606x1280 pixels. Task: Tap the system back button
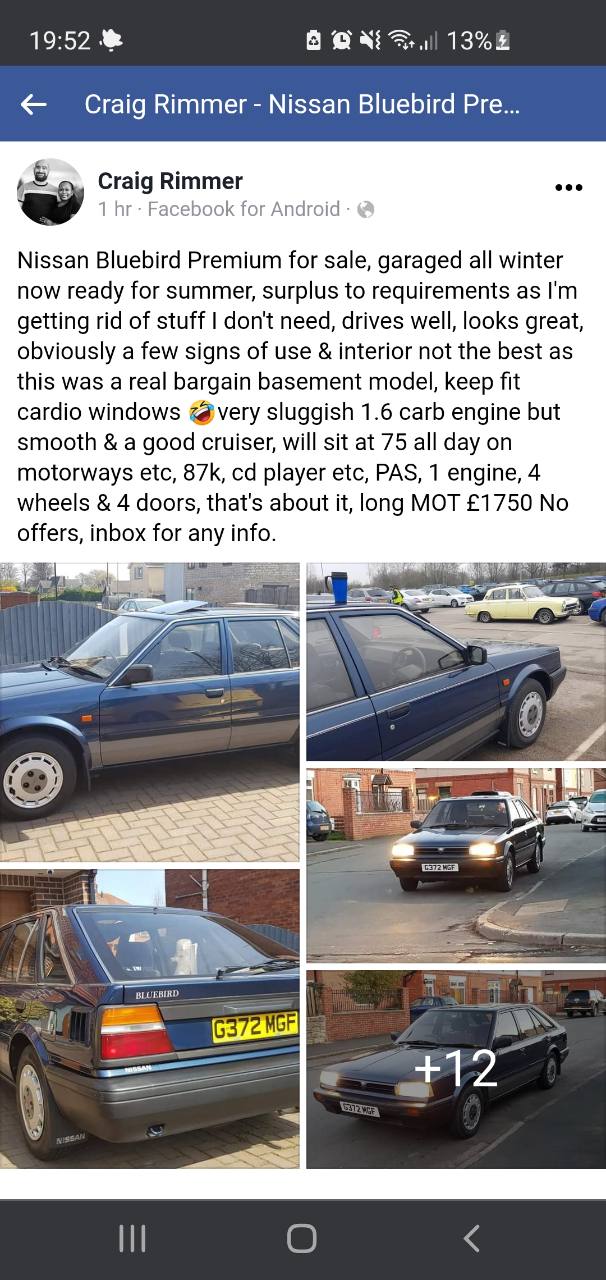472,1239
